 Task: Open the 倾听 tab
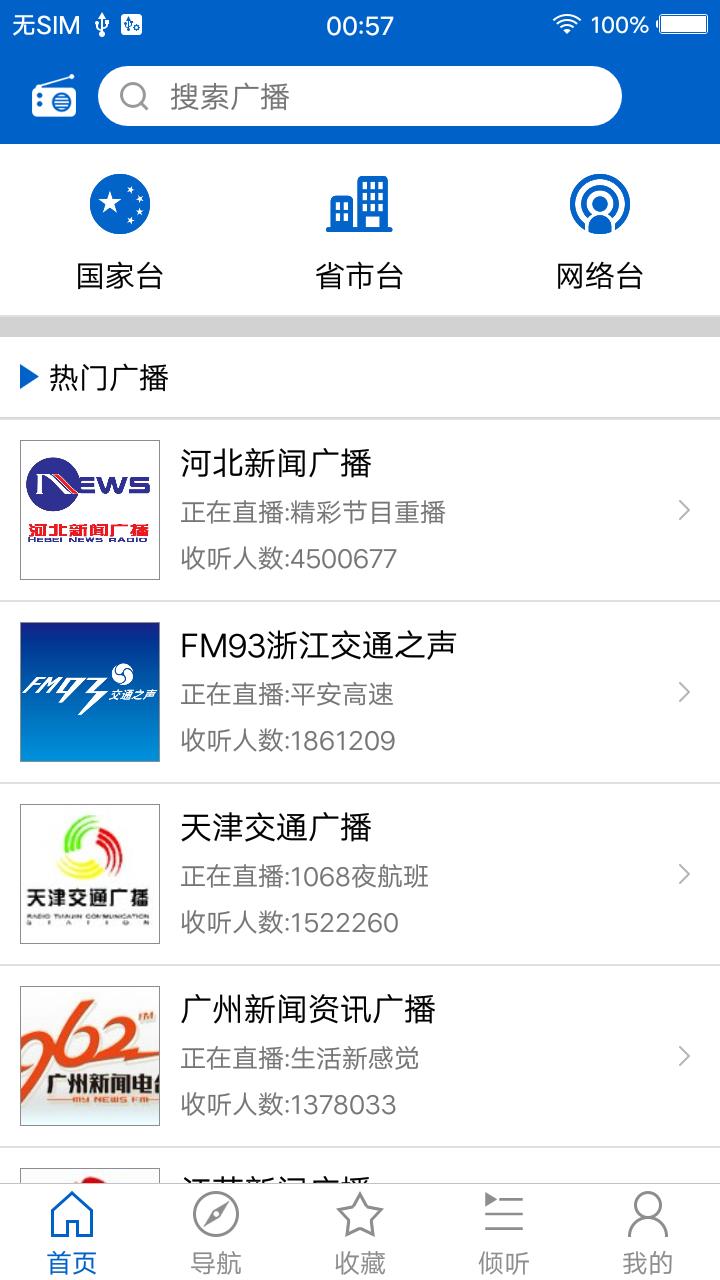tap(504, 1232)
